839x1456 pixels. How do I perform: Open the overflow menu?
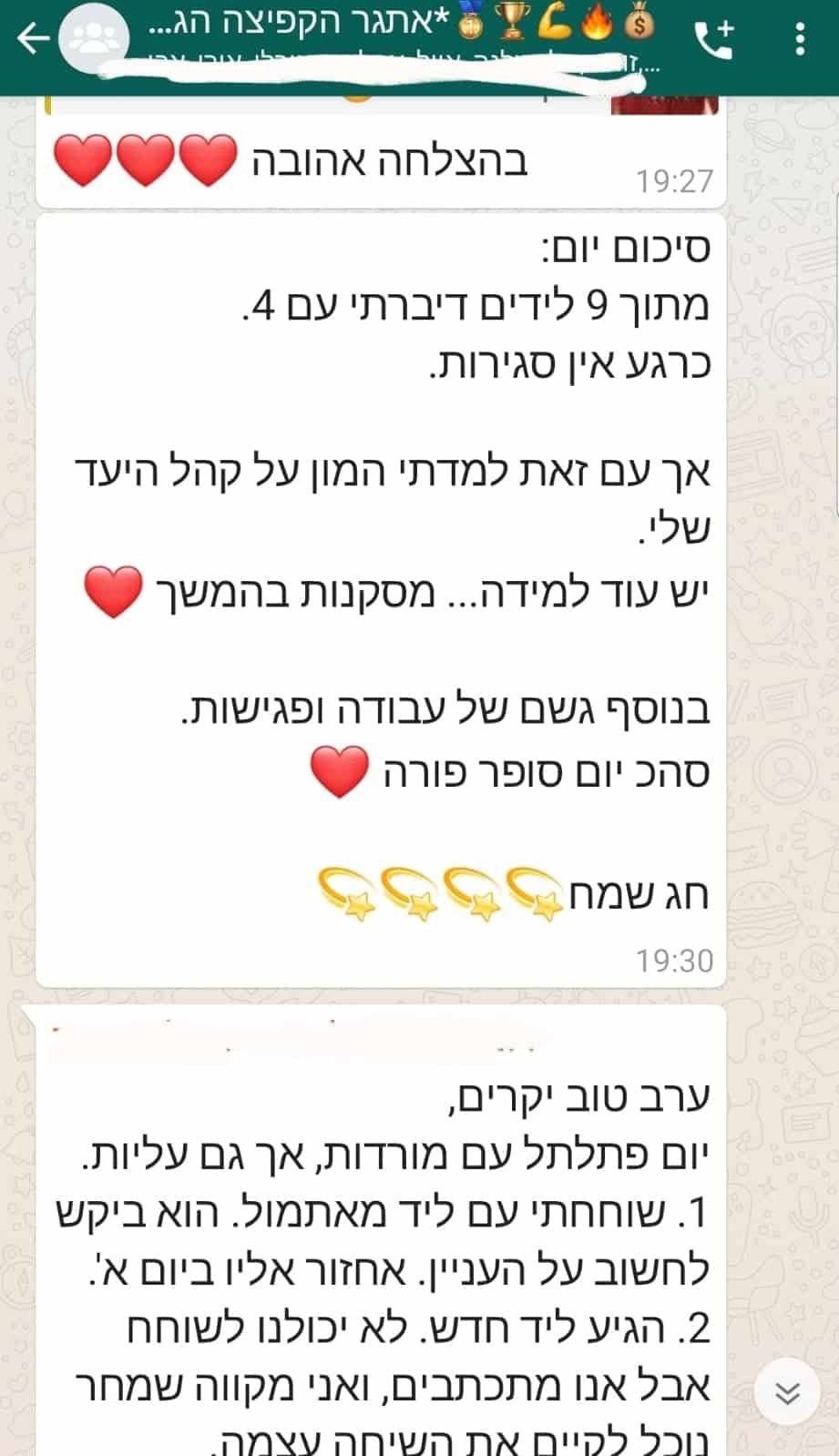coord(800,39)
